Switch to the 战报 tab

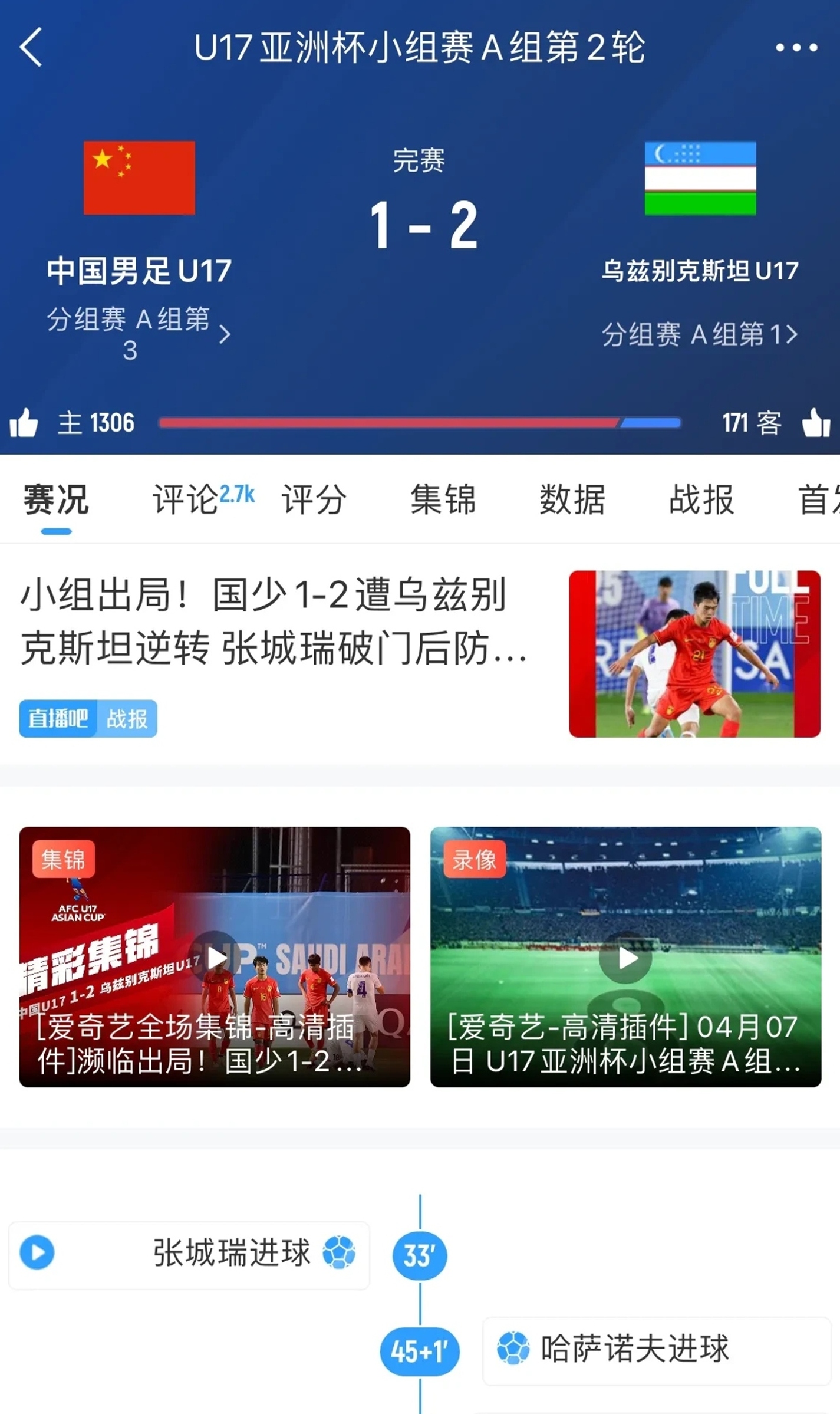coord(701,499)
